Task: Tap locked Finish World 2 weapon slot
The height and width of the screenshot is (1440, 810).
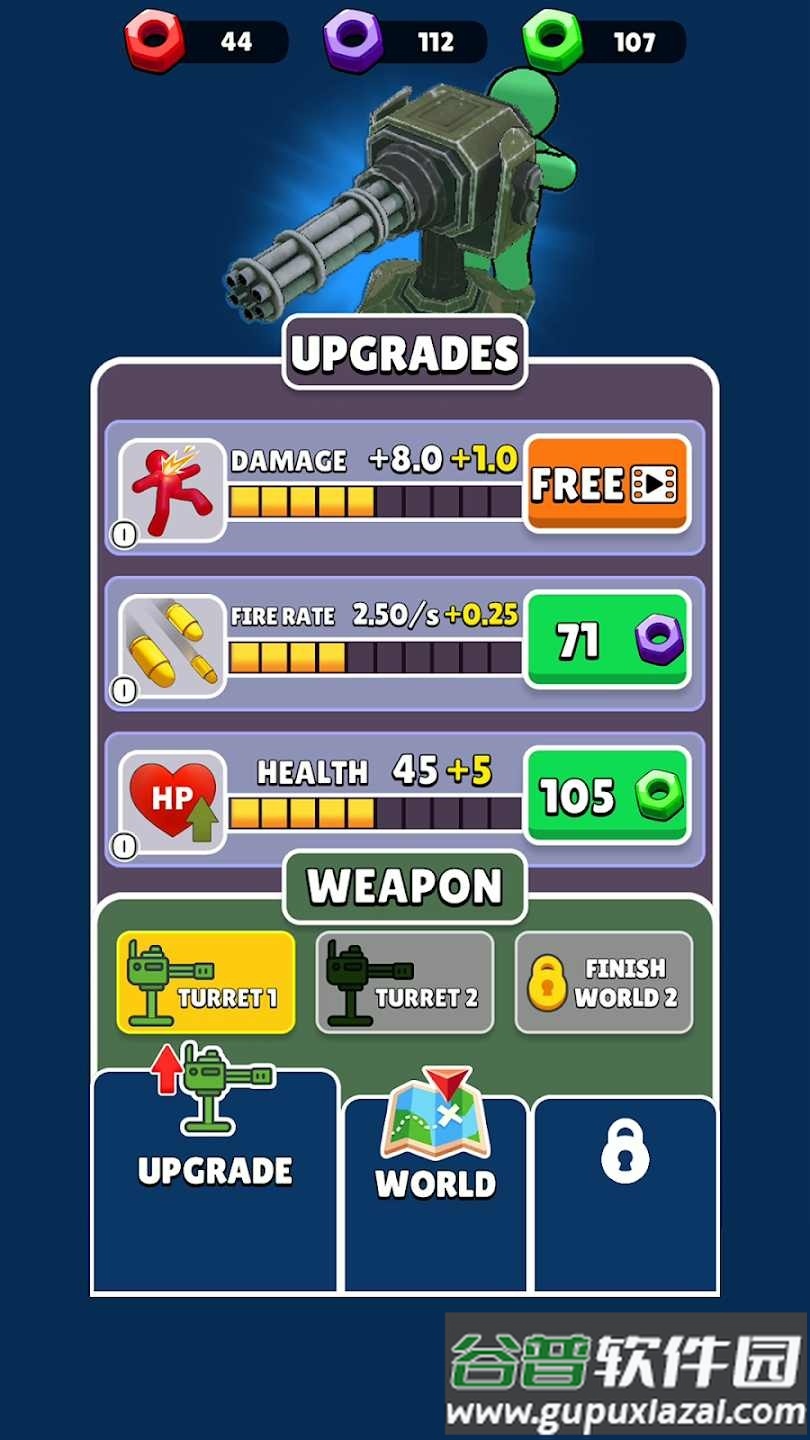Action: coord(603,982)
